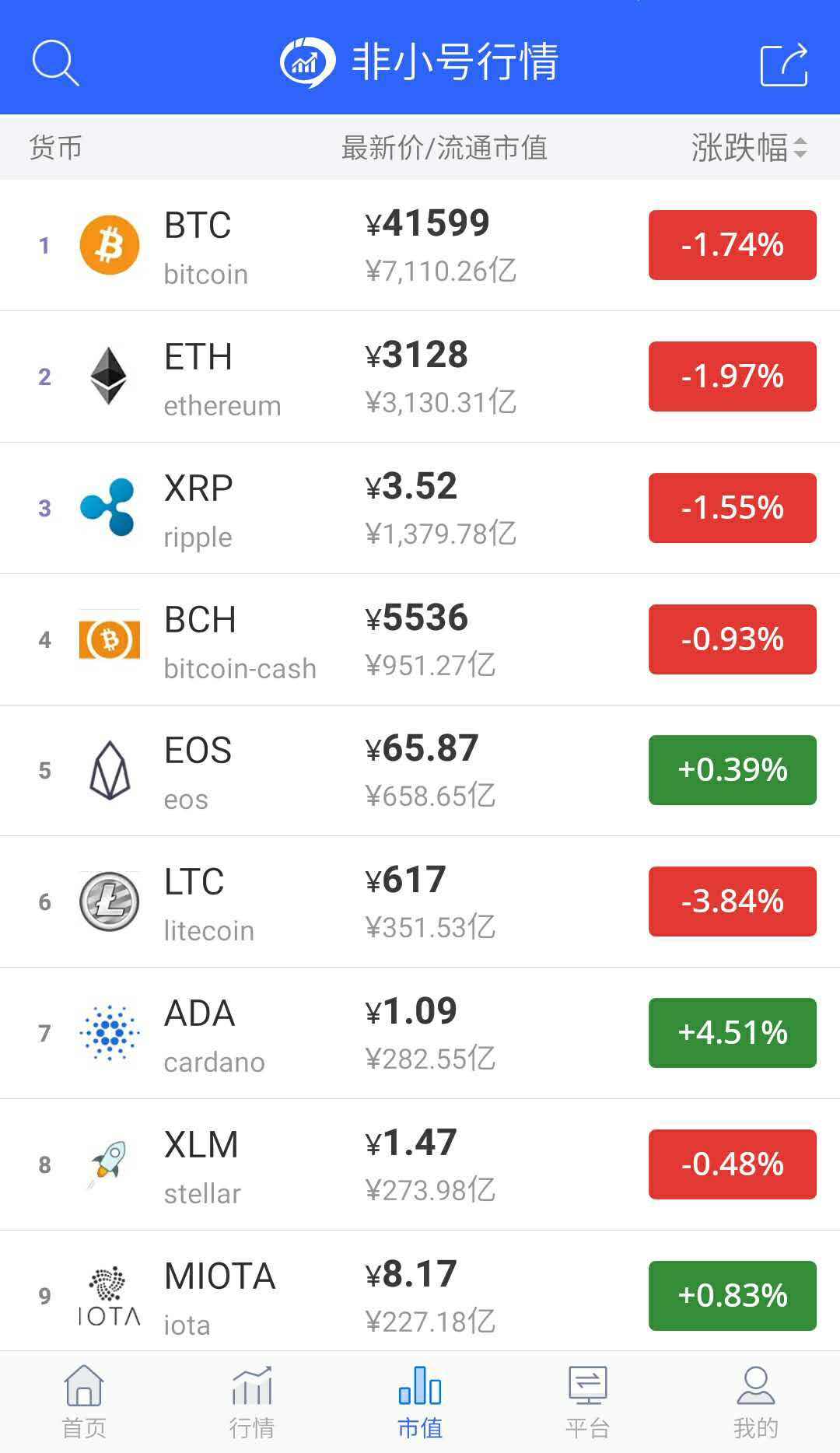Share this market list
Image resolution: width=840 pixels, height=1453 pixels.
783,64
